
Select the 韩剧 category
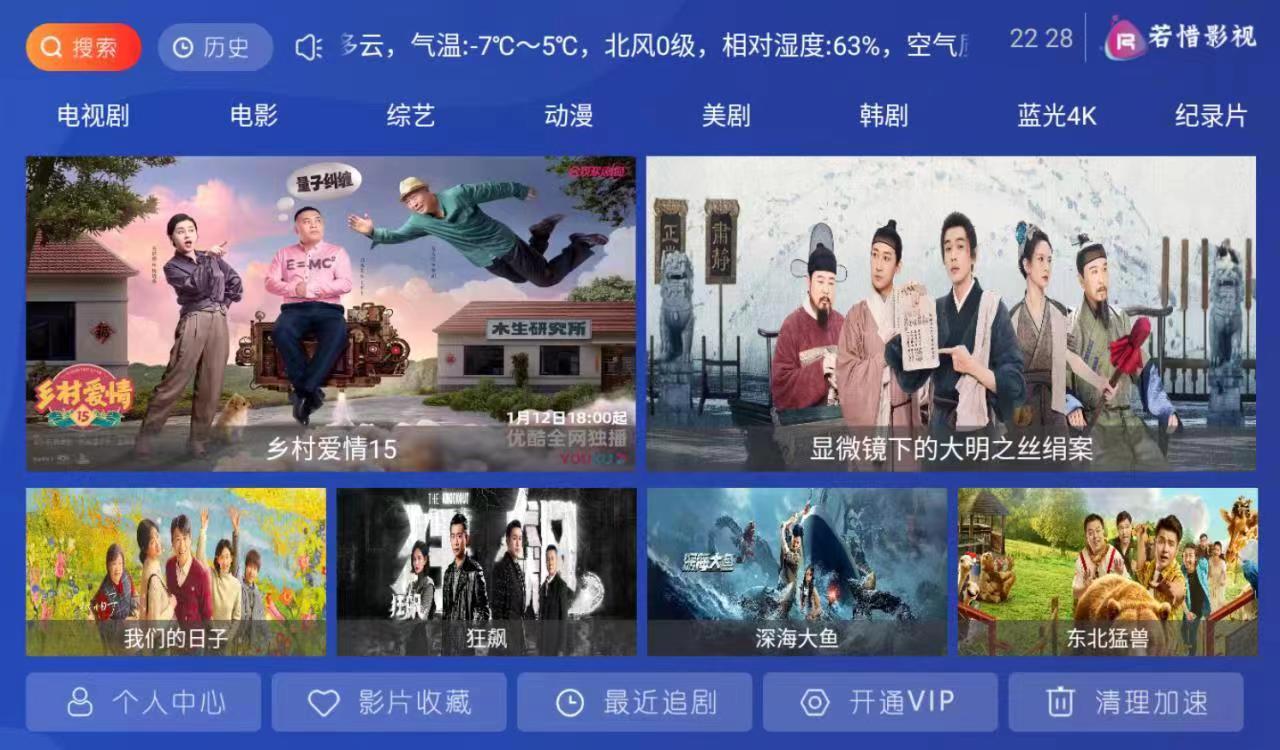click(884, 116)
